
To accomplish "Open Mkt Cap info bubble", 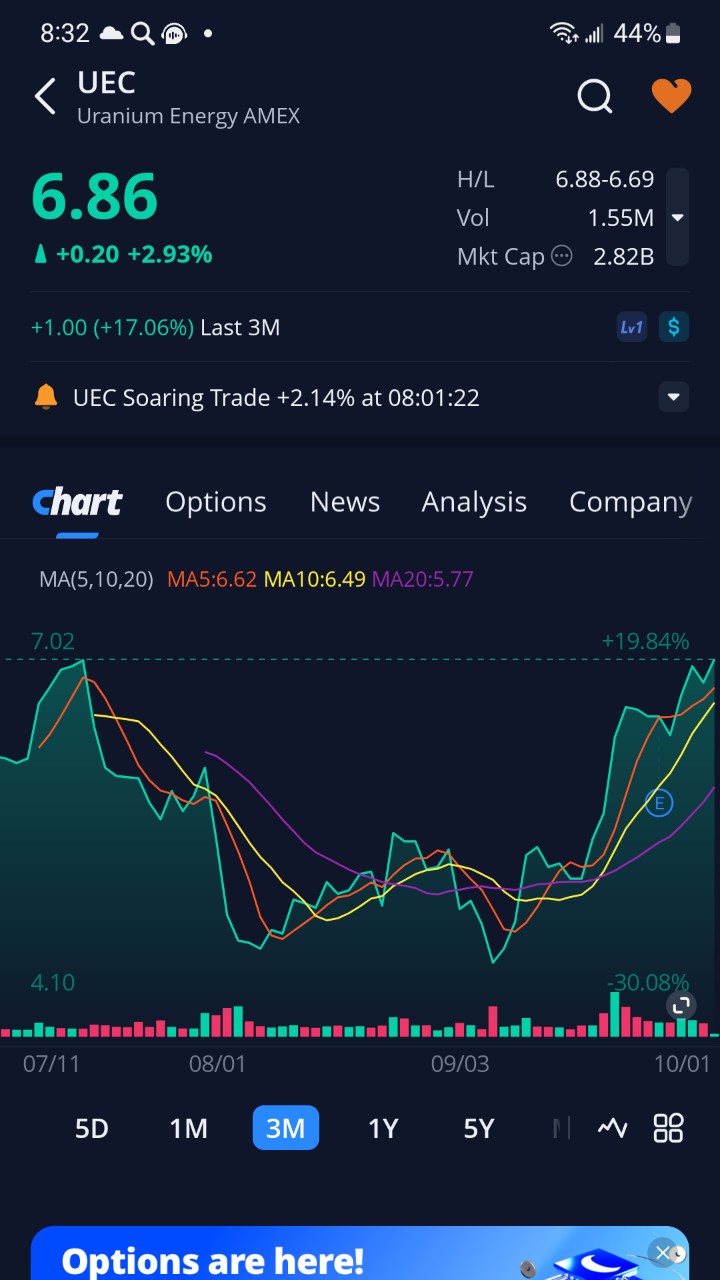I will [x=562, y=256].
